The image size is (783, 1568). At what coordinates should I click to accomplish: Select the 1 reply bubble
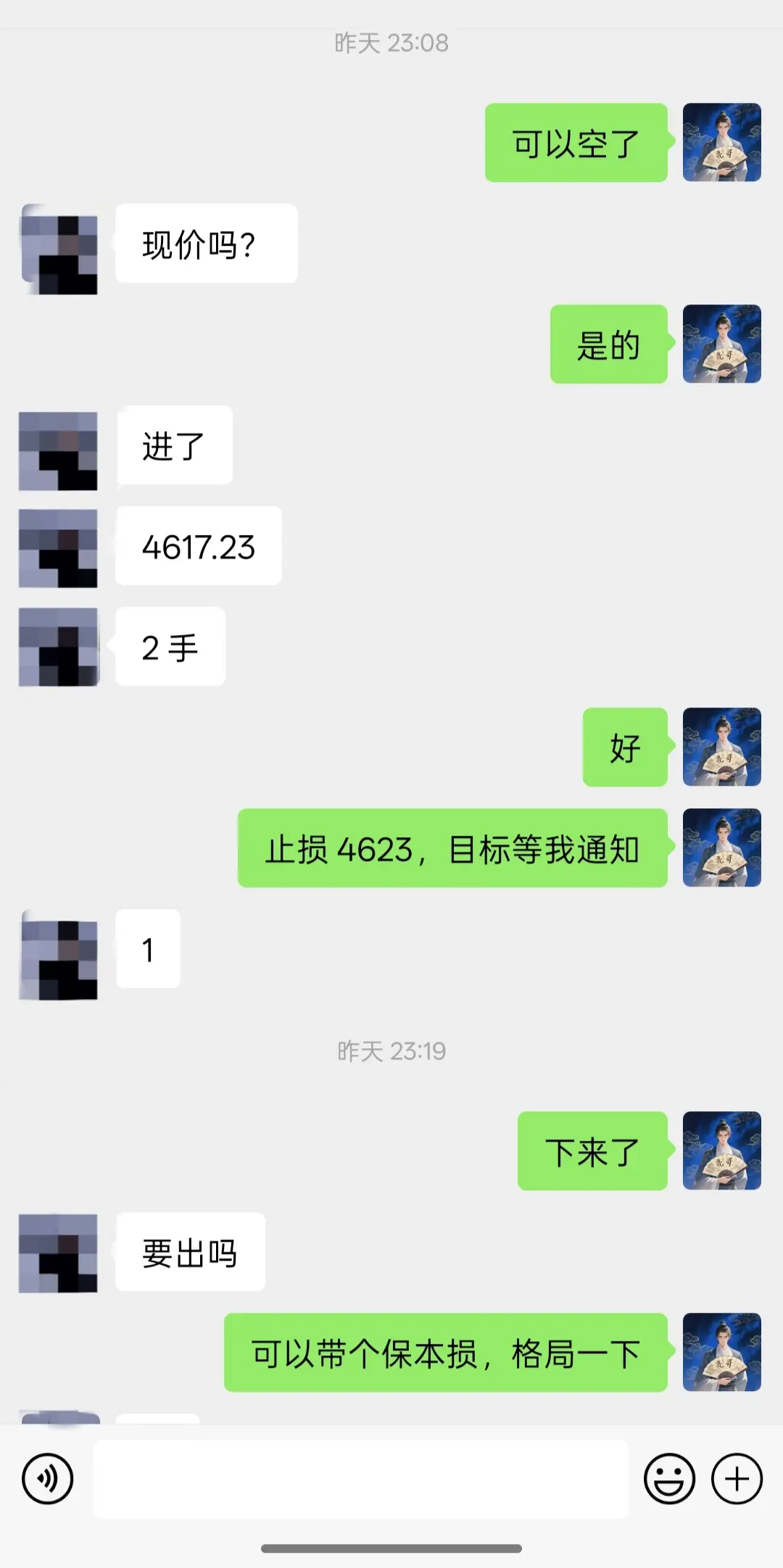point(147,950)
